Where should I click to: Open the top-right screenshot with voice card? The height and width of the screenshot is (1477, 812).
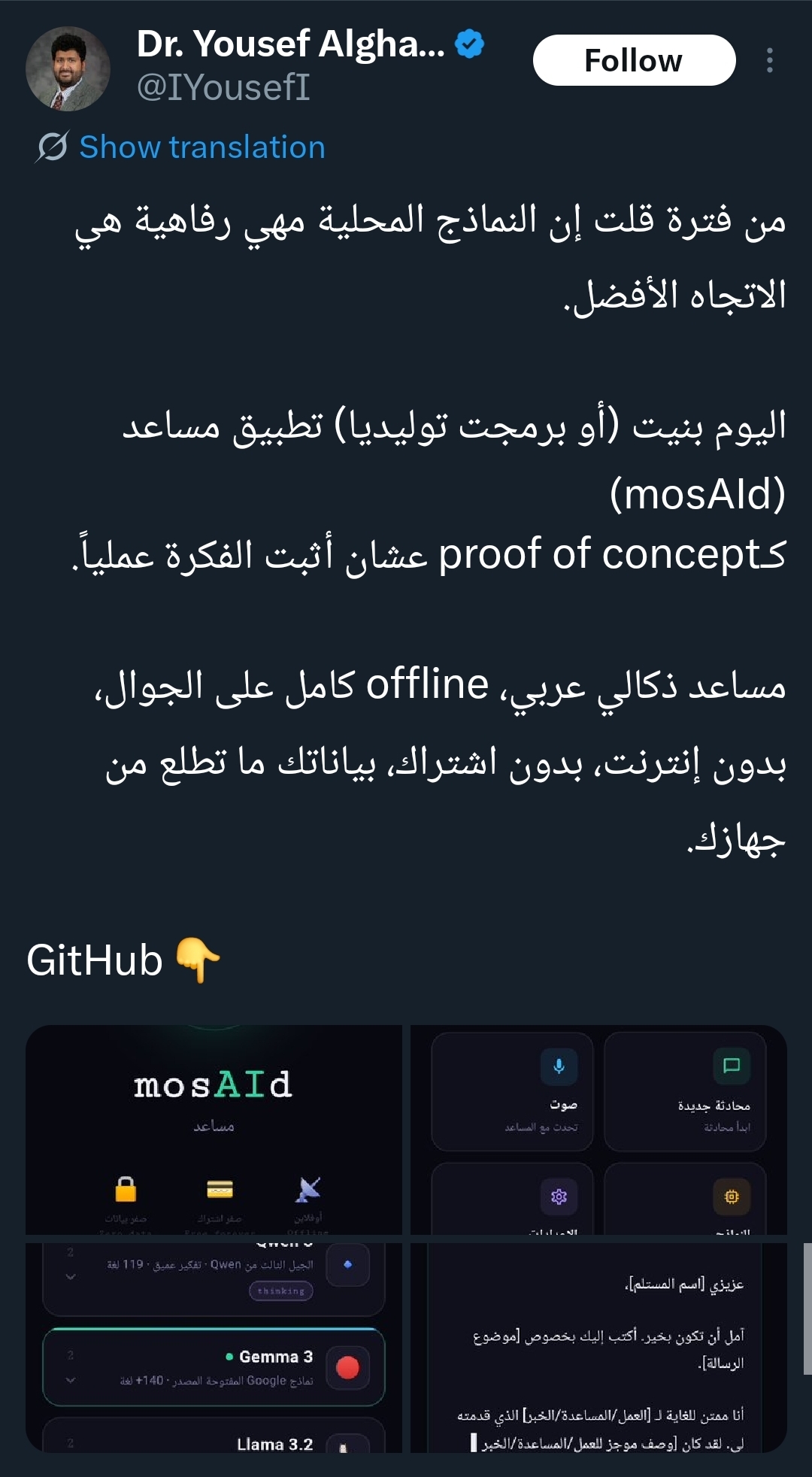(598, 1128)
